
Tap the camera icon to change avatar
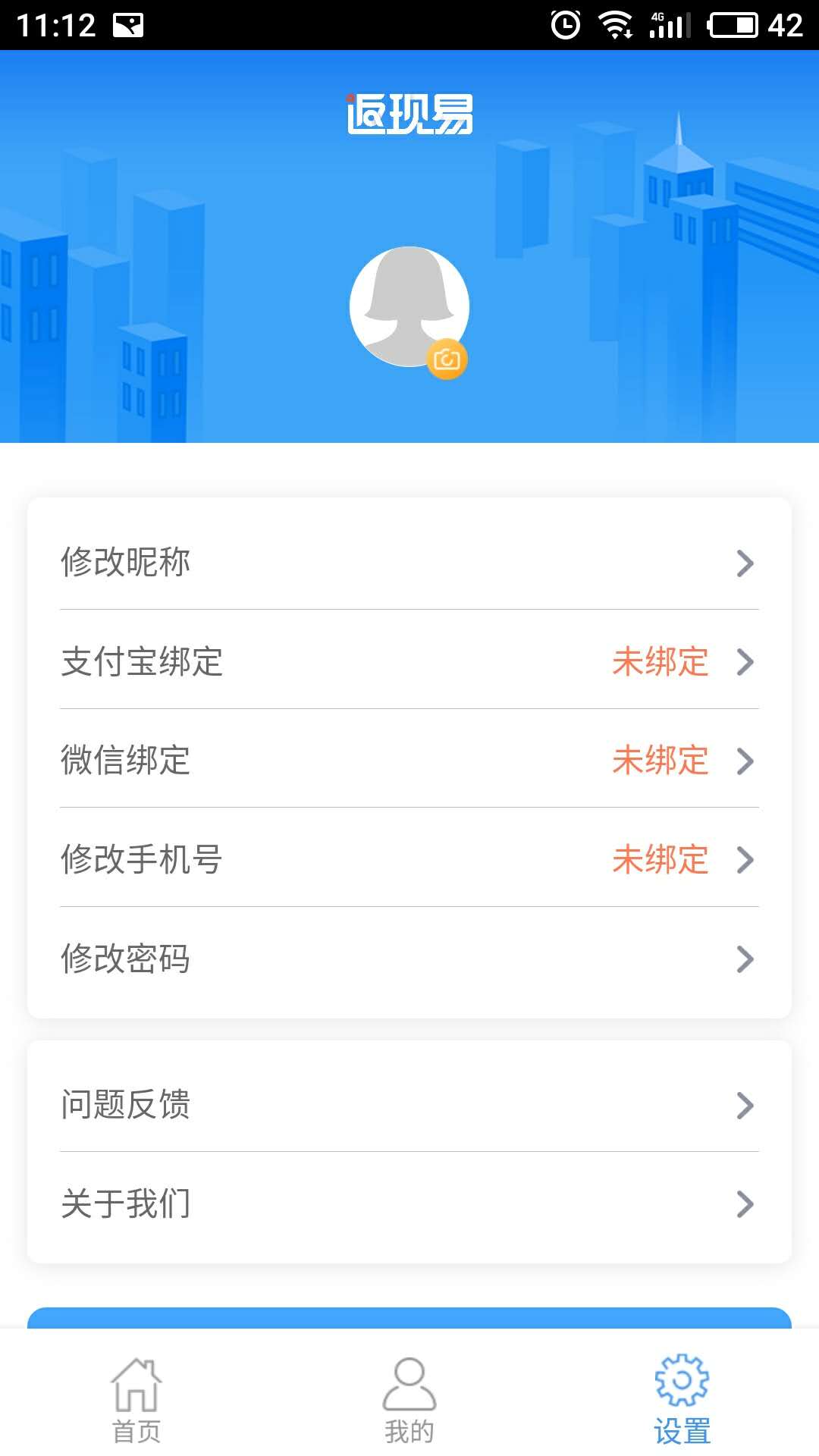(447, 359)
